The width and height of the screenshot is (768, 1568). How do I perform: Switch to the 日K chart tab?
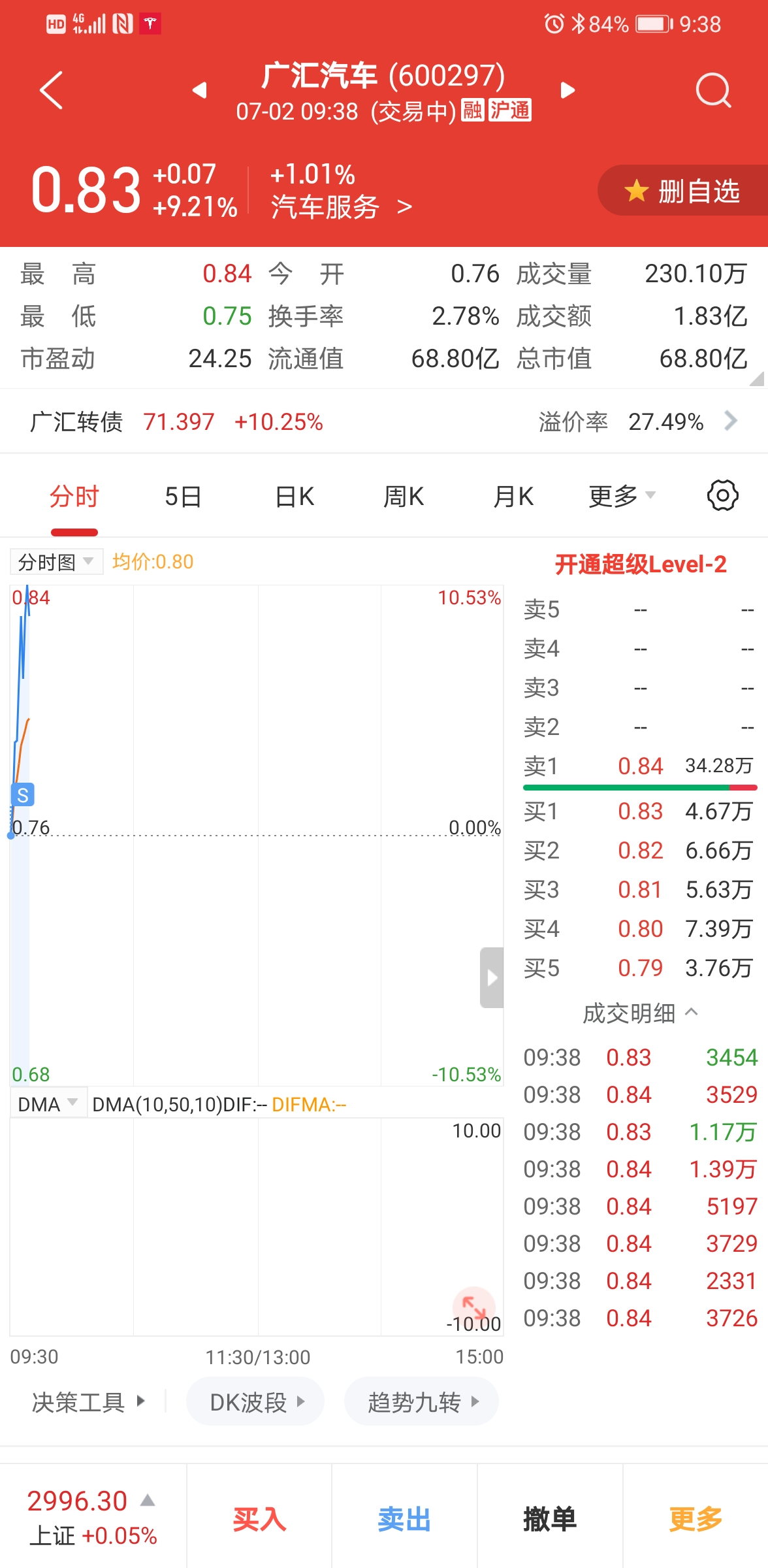pos(295,497)
